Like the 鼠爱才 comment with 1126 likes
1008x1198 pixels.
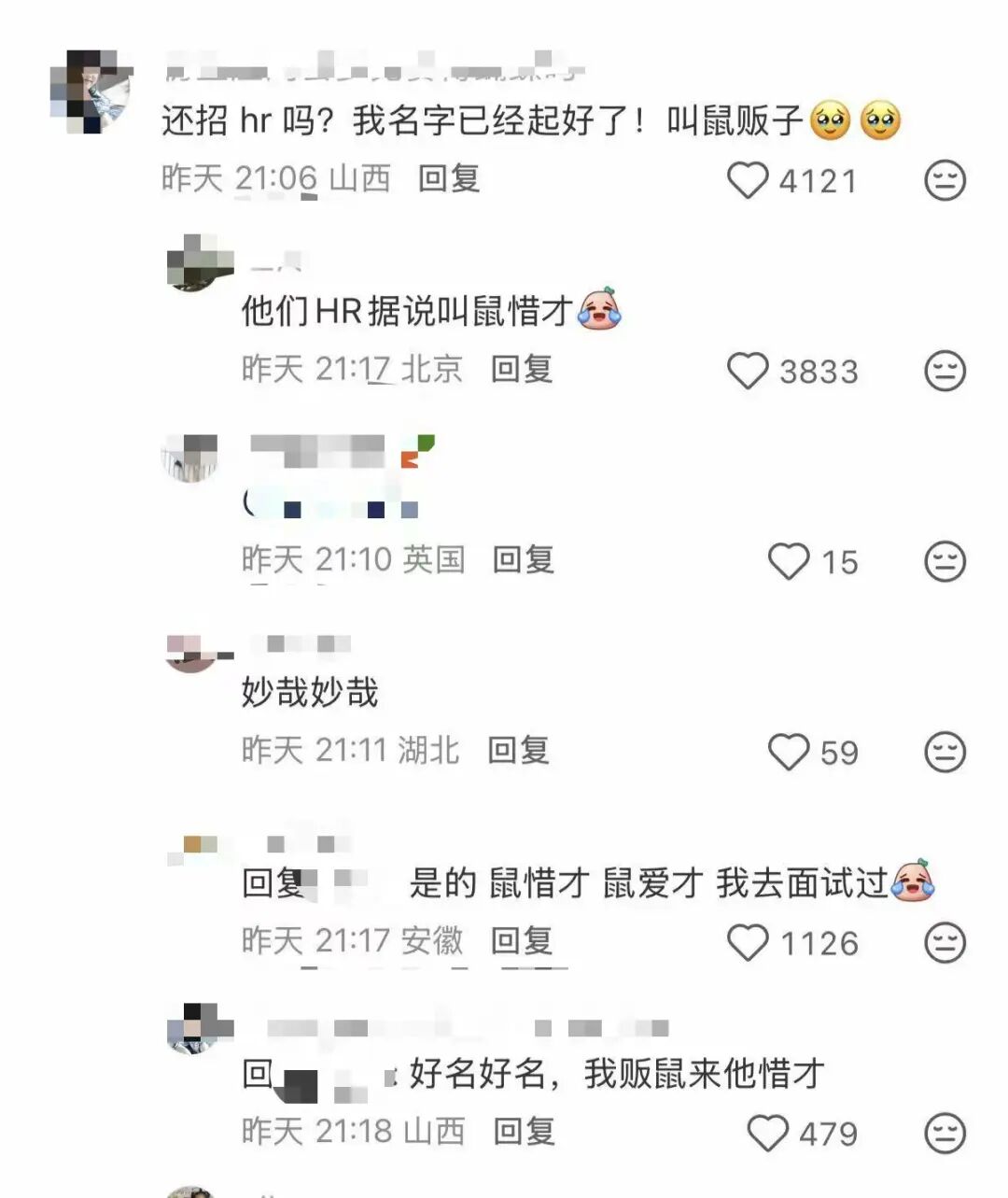tap(748, 942)
